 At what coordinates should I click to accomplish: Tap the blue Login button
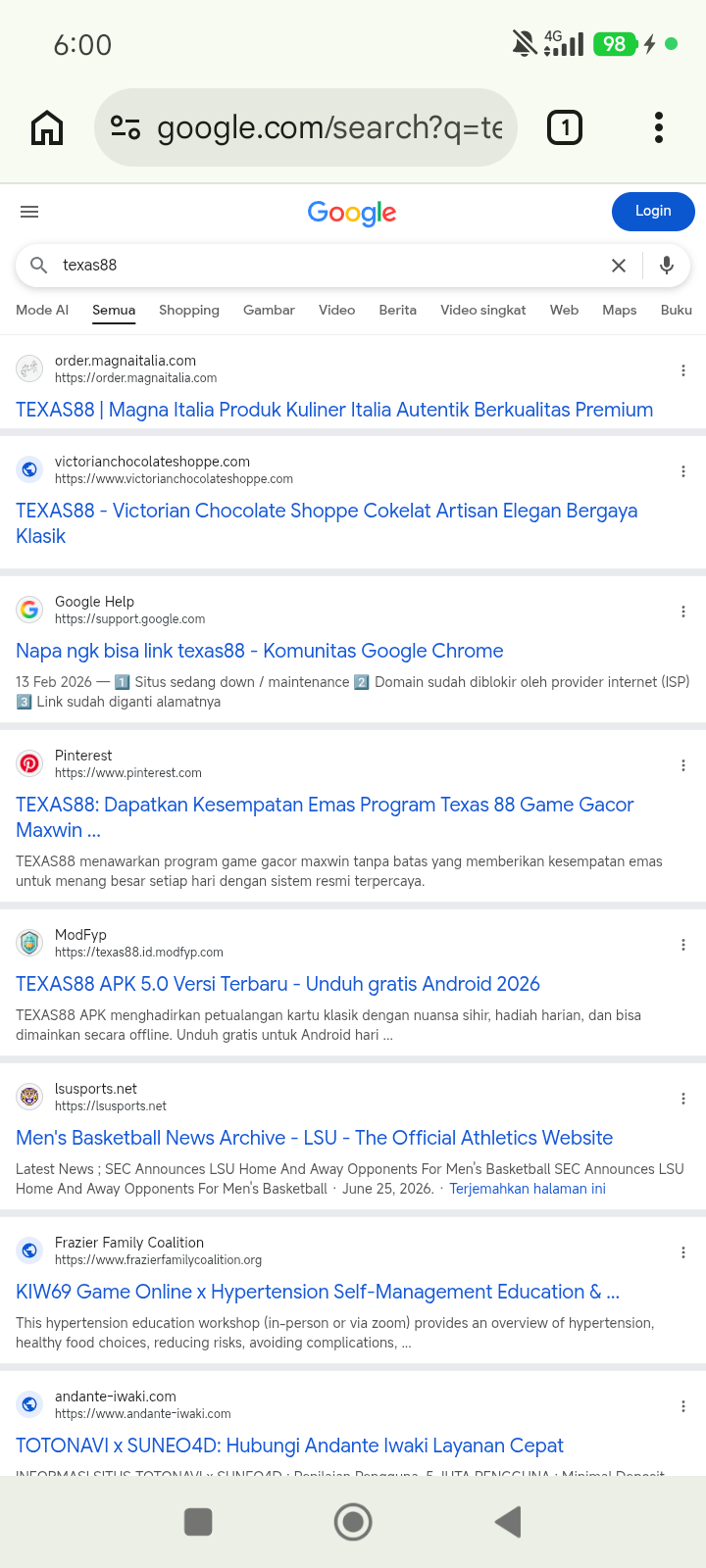(x=653, y=212)
